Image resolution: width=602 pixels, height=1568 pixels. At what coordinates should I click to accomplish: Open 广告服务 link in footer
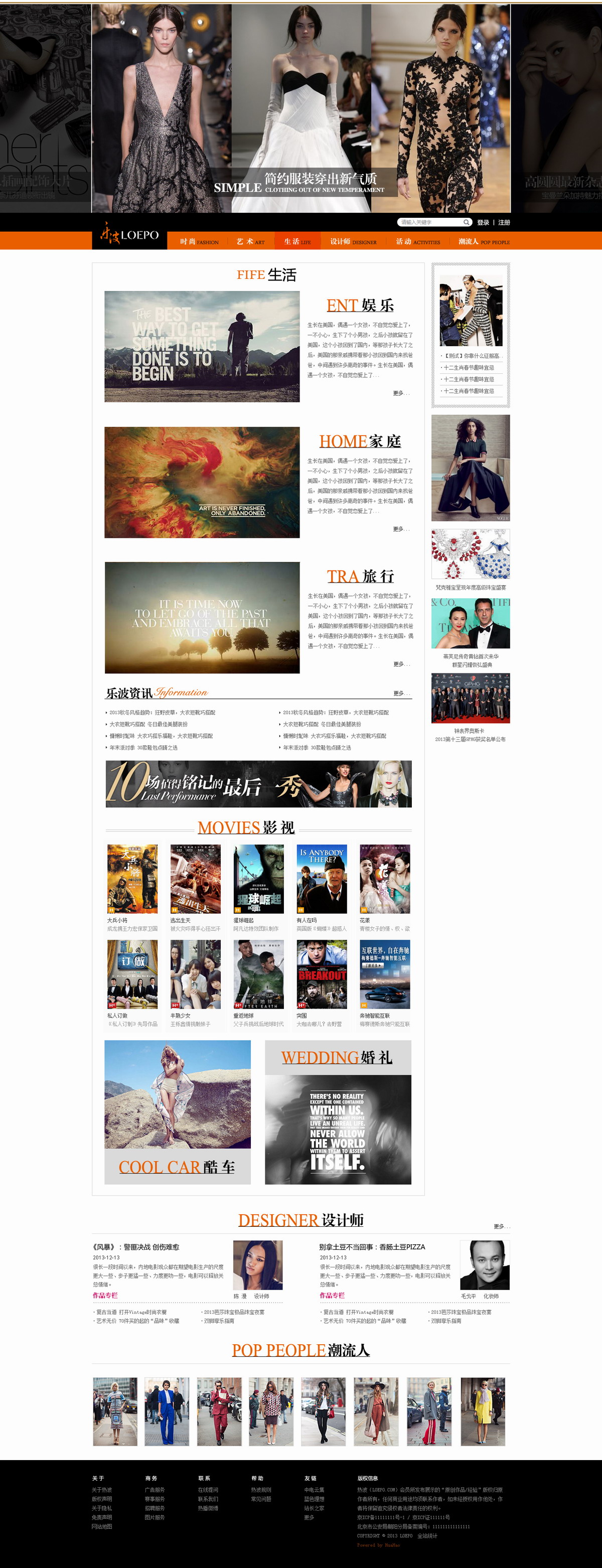pos(155,1490)
